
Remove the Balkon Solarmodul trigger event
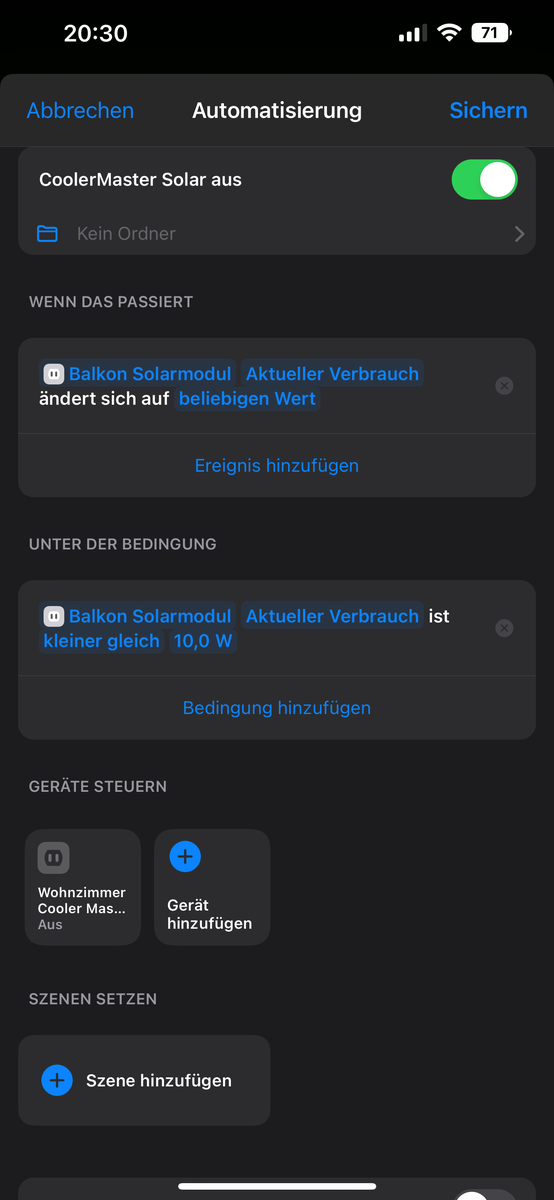coord(505,386)
